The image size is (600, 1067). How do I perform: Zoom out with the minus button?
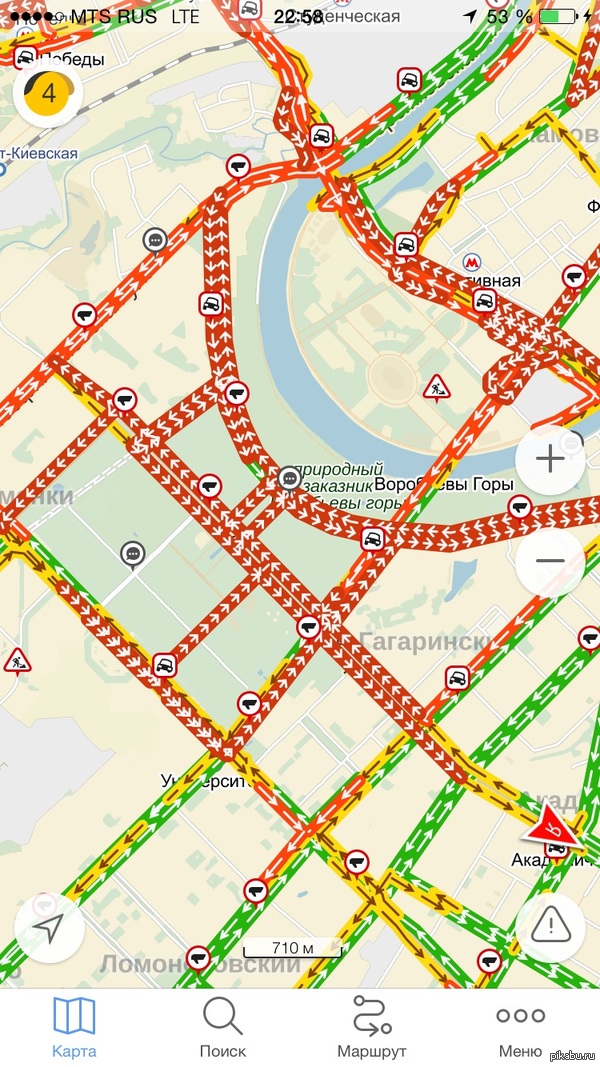[x=550, y=561]
